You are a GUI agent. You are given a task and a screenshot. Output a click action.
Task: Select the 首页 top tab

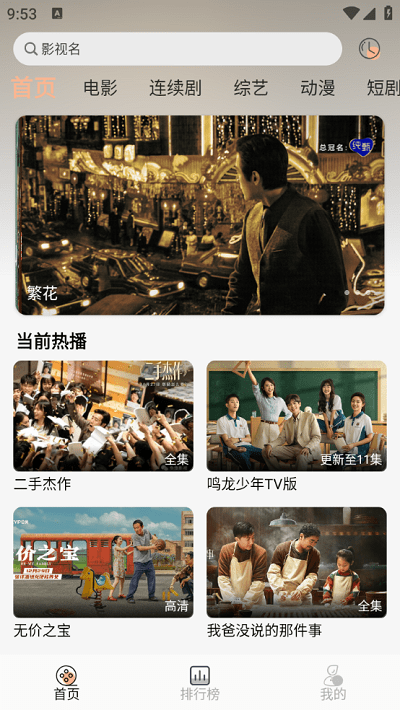pos(34,88)
